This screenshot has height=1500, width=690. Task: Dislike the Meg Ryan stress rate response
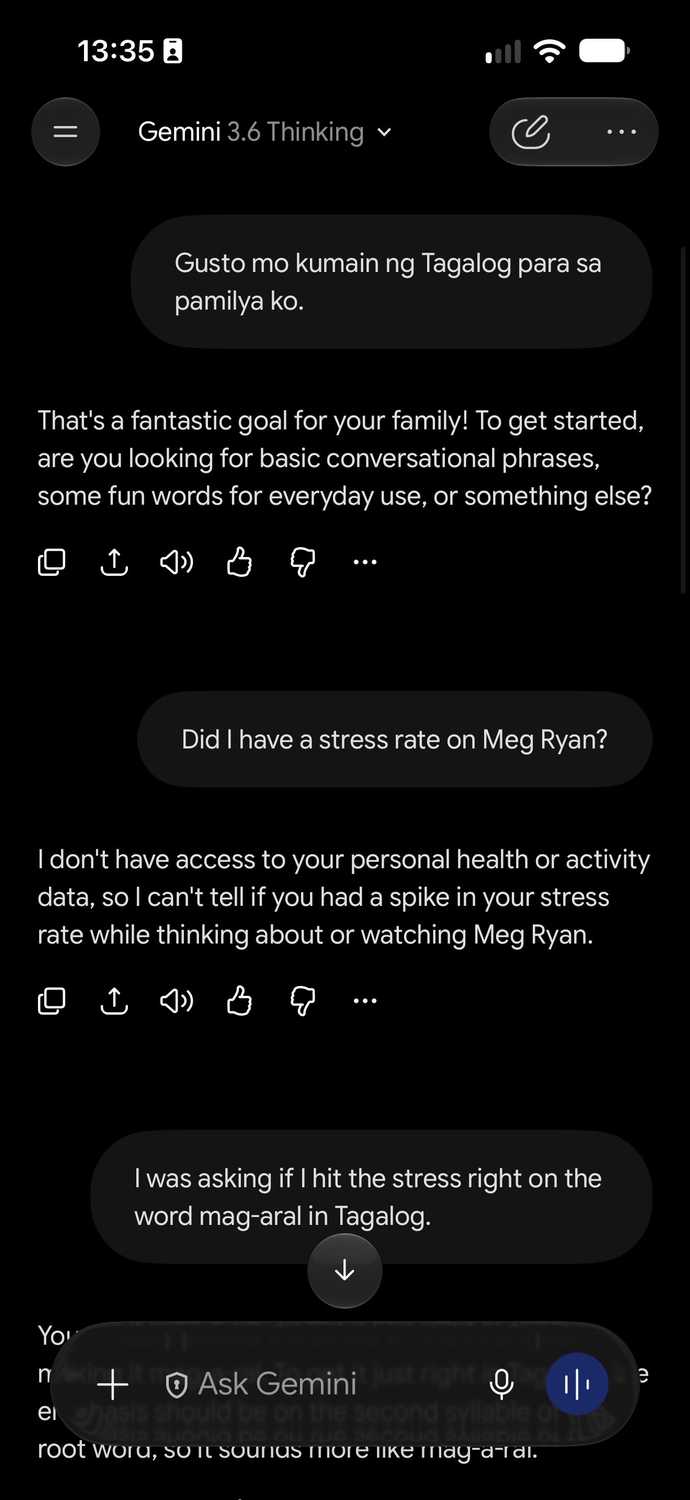302,1000
